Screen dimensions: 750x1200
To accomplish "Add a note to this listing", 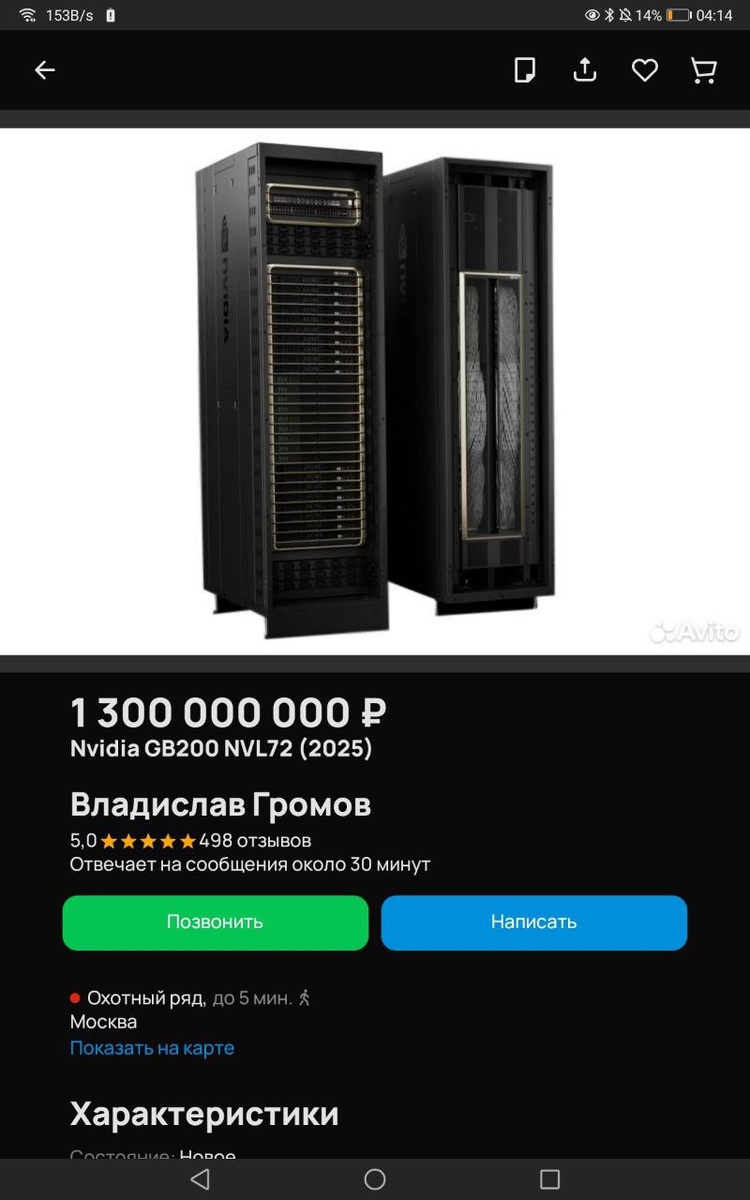I will [x=525, y=70].
